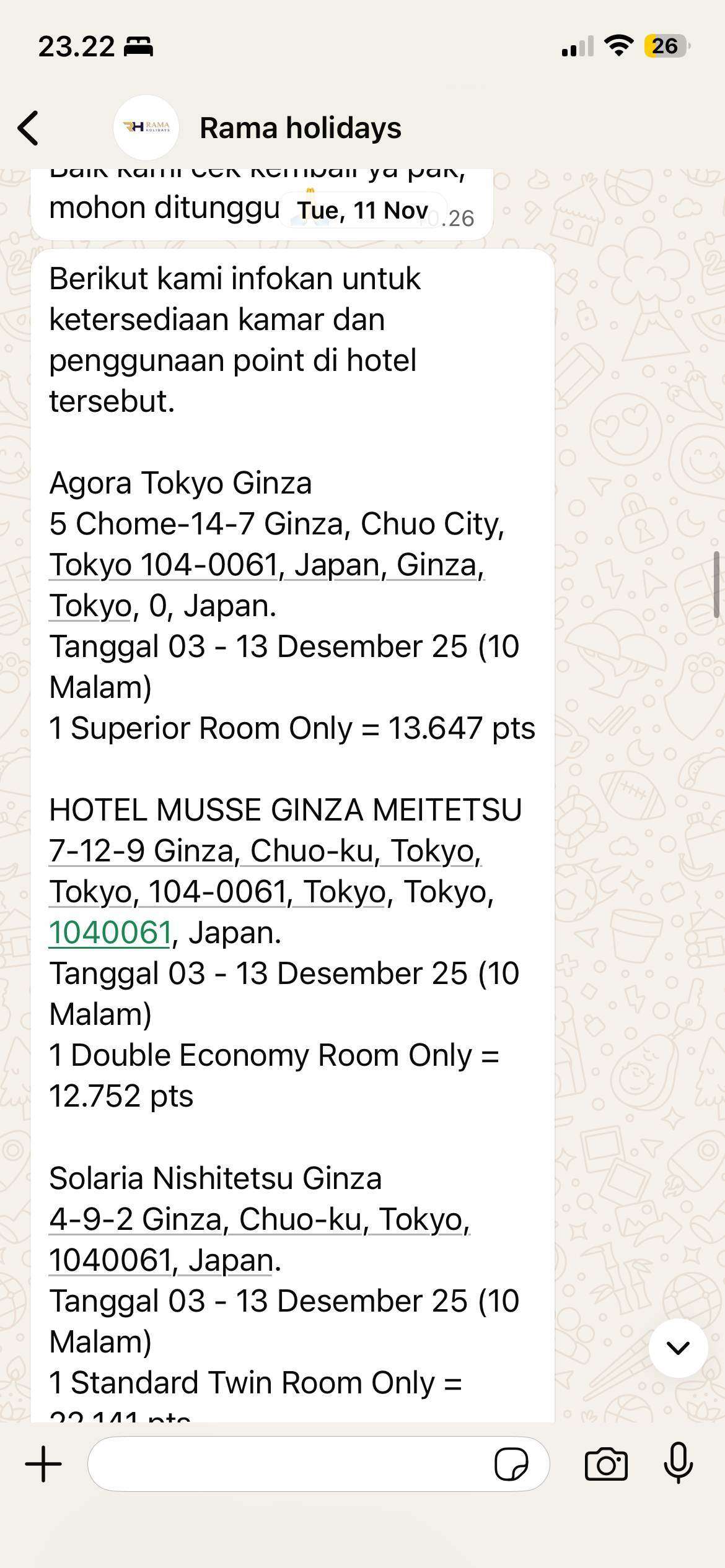Open the camera to send a photo
Viewport: 725px width, 1568px height.
pyautogui.click(x=605, y=1464)
